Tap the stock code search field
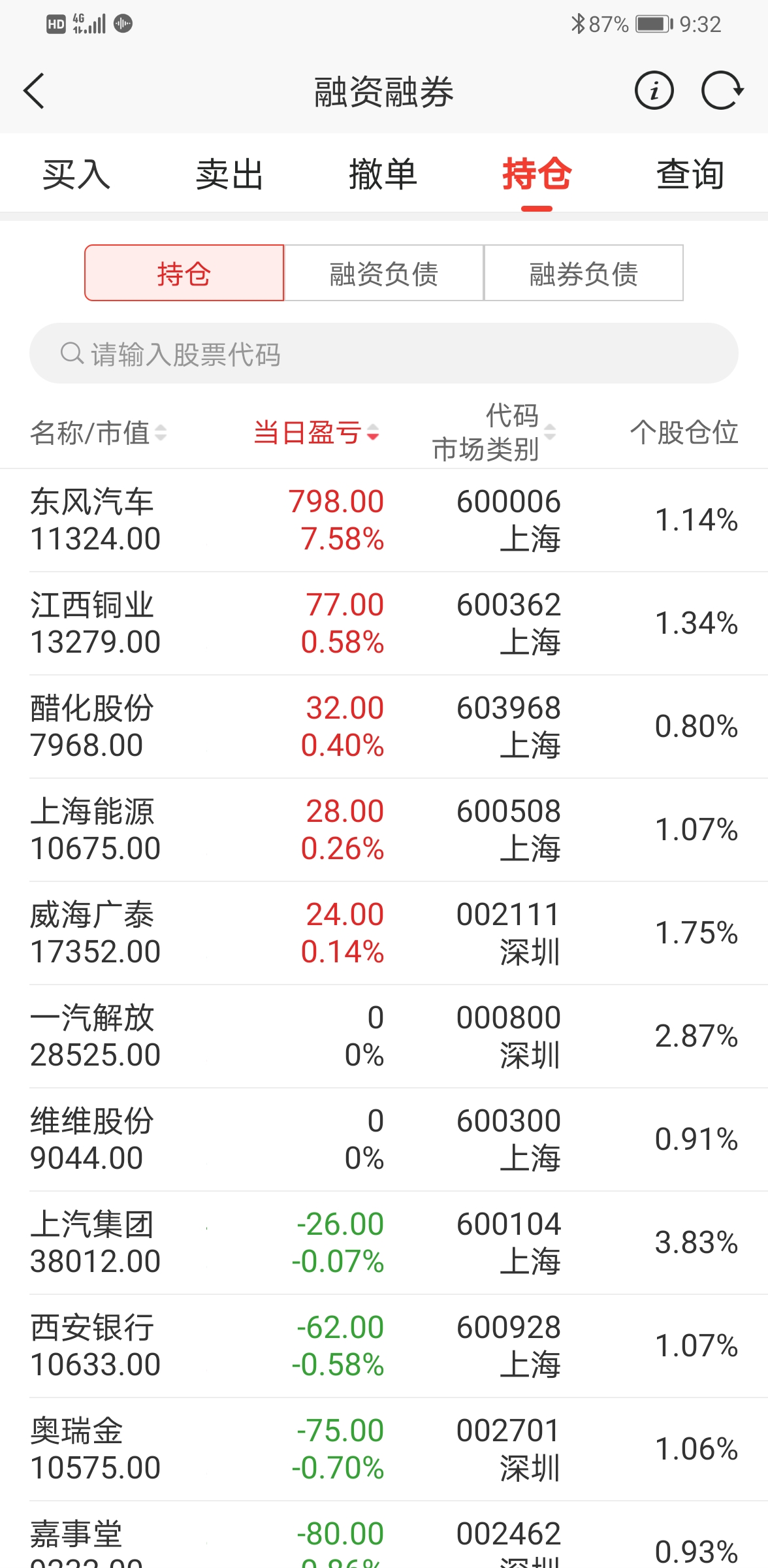The width and height of the screenshot is (768, 1568). (x=384, y=353)
